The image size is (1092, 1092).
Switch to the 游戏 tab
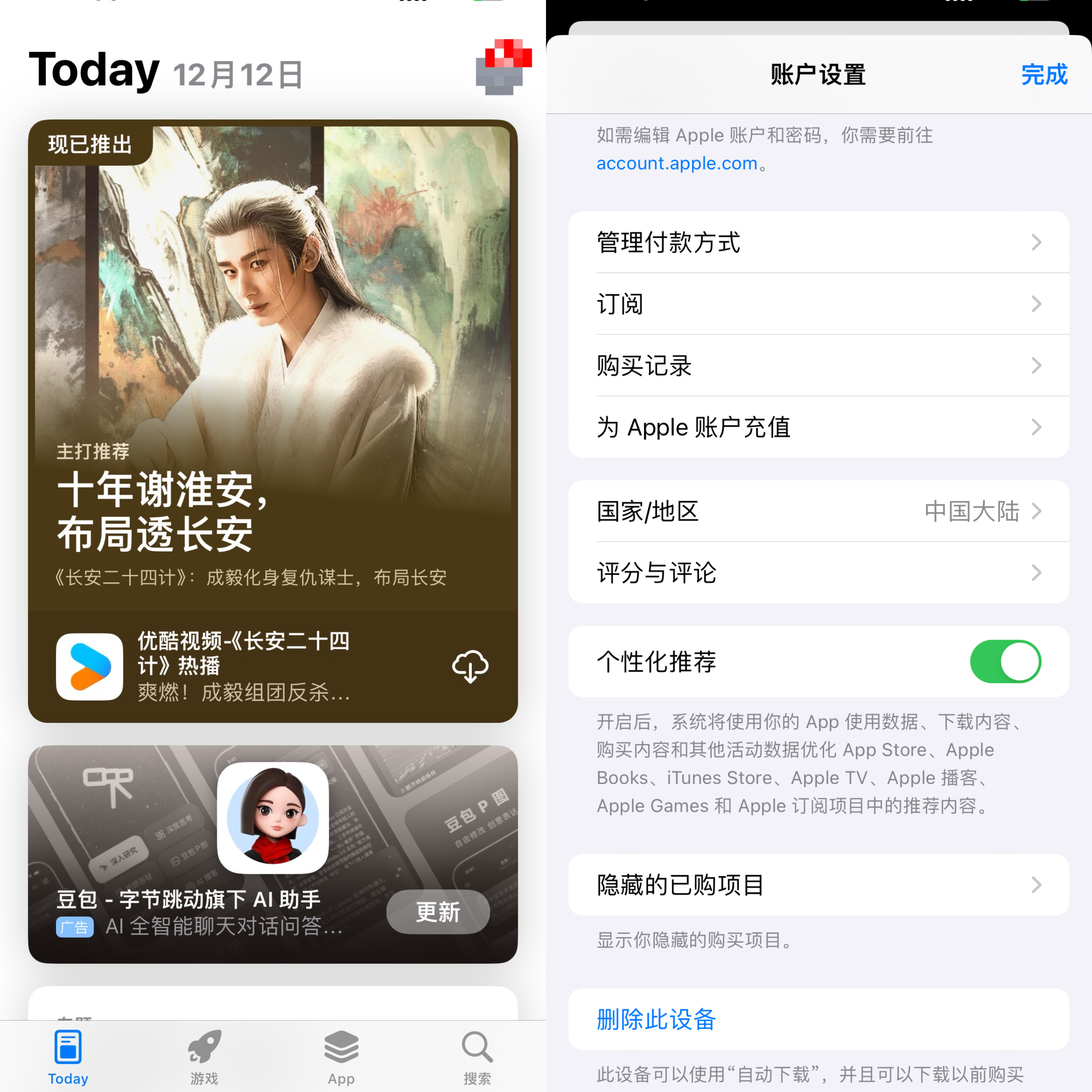tap(204, 1056)
